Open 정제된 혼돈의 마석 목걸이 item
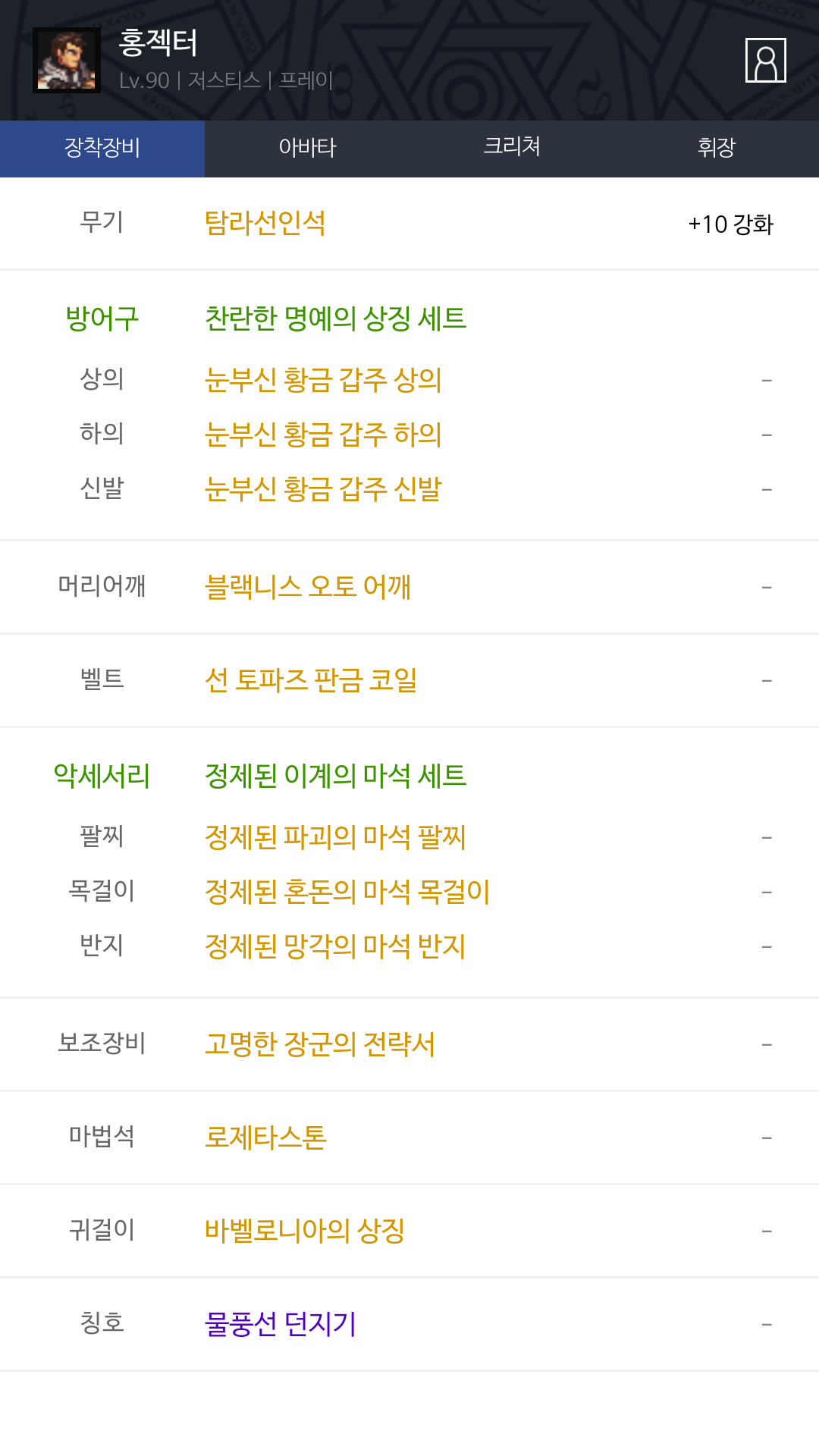 click(x=347, y=892)
